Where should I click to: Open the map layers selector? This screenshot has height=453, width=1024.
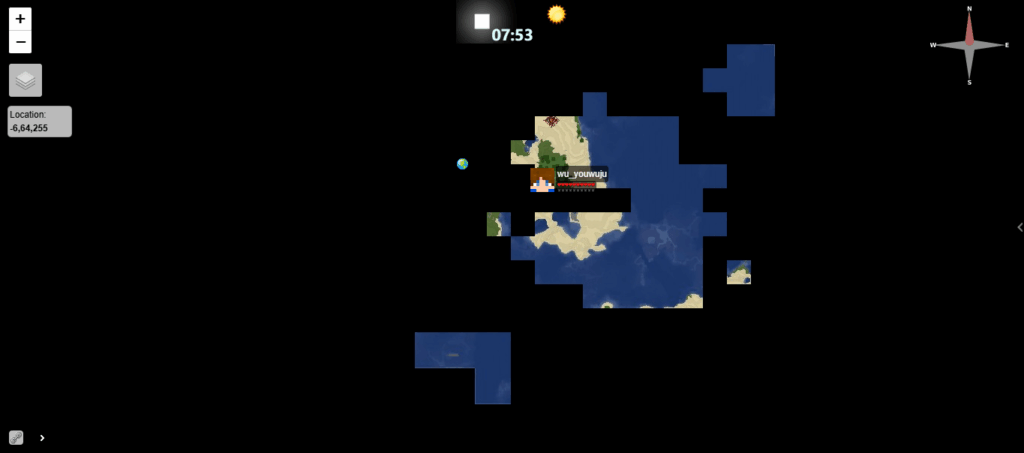[25, 80]
